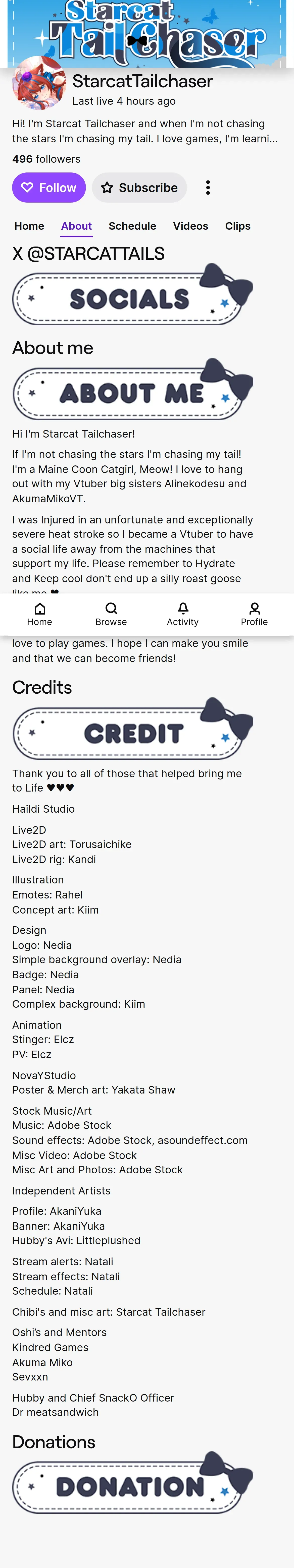Go to Home in the navigation bar
The height and width of the screenshot is (1568, 294).
pyautogui.click(x=39, y=614)
